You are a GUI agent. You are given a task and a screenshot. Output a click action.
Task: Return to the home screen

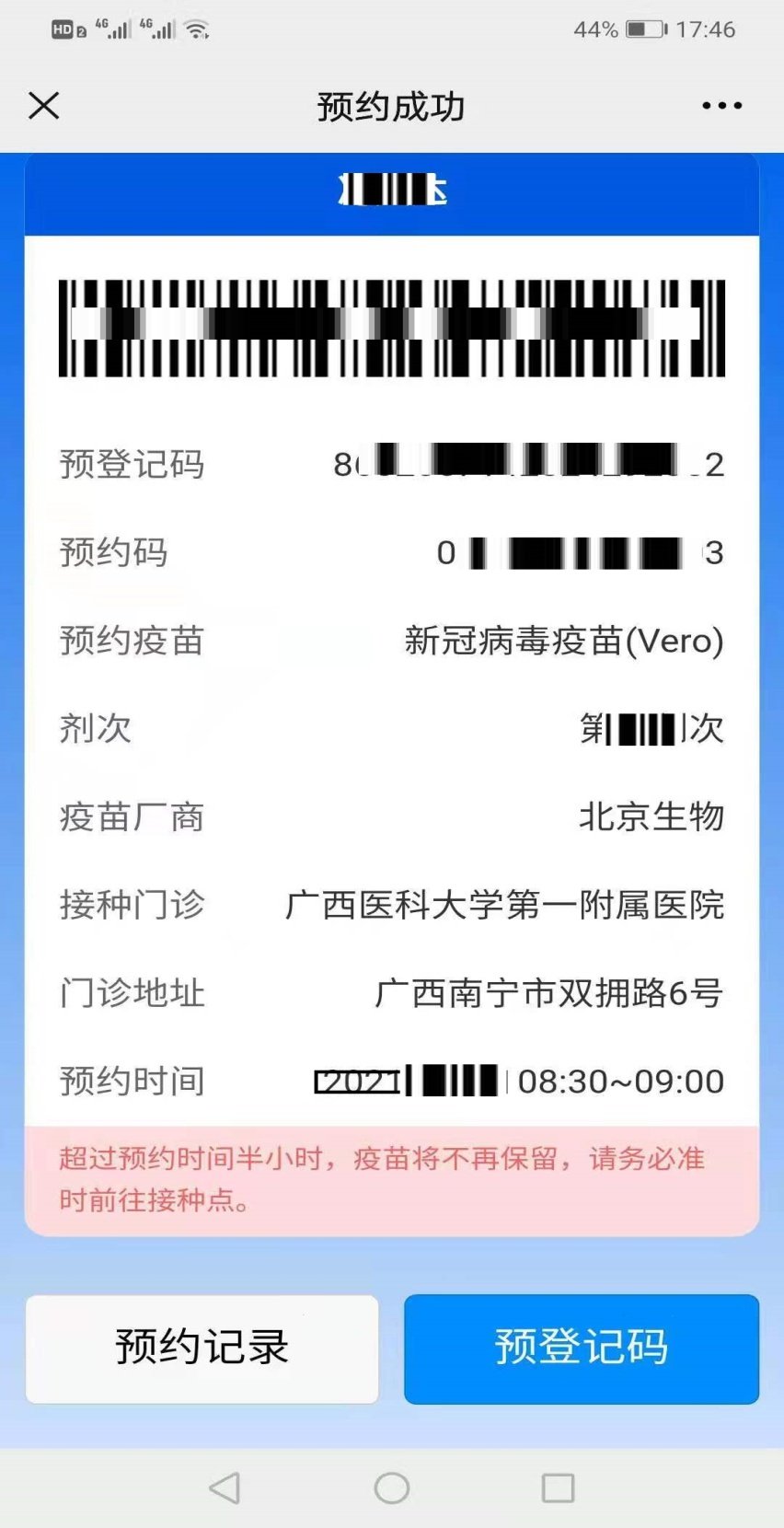coord(392,1487)
